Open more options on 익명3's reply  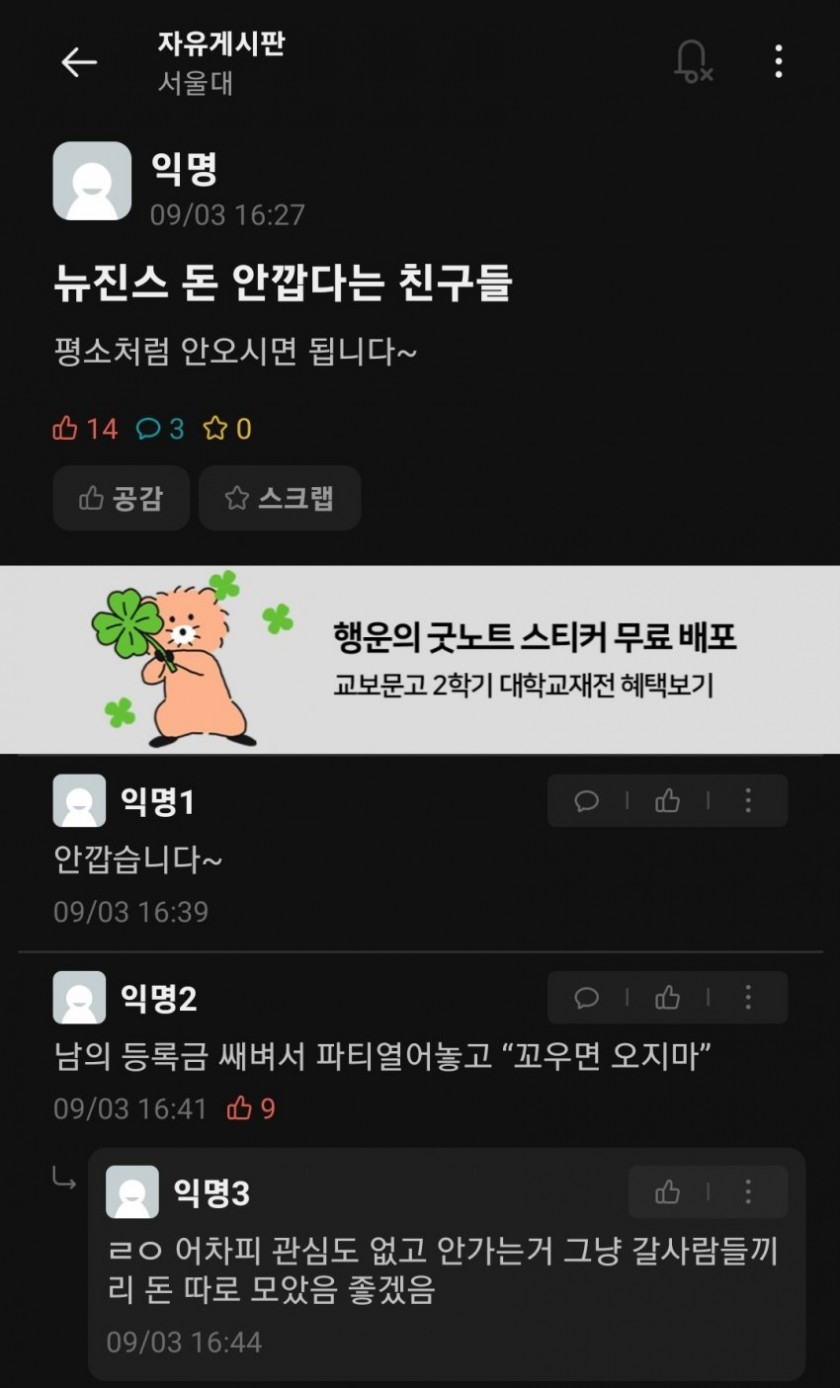(748, 1192)
